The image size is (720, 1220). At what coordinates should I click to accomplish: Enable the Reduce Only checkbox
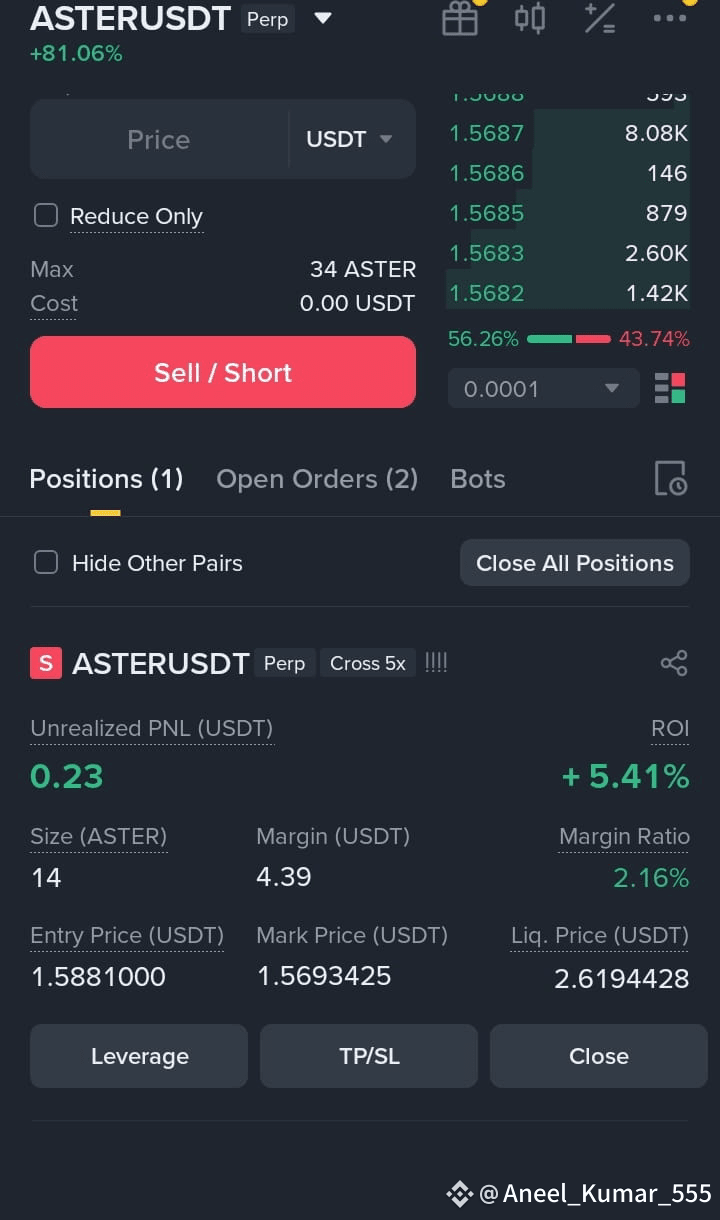point(46,215)
